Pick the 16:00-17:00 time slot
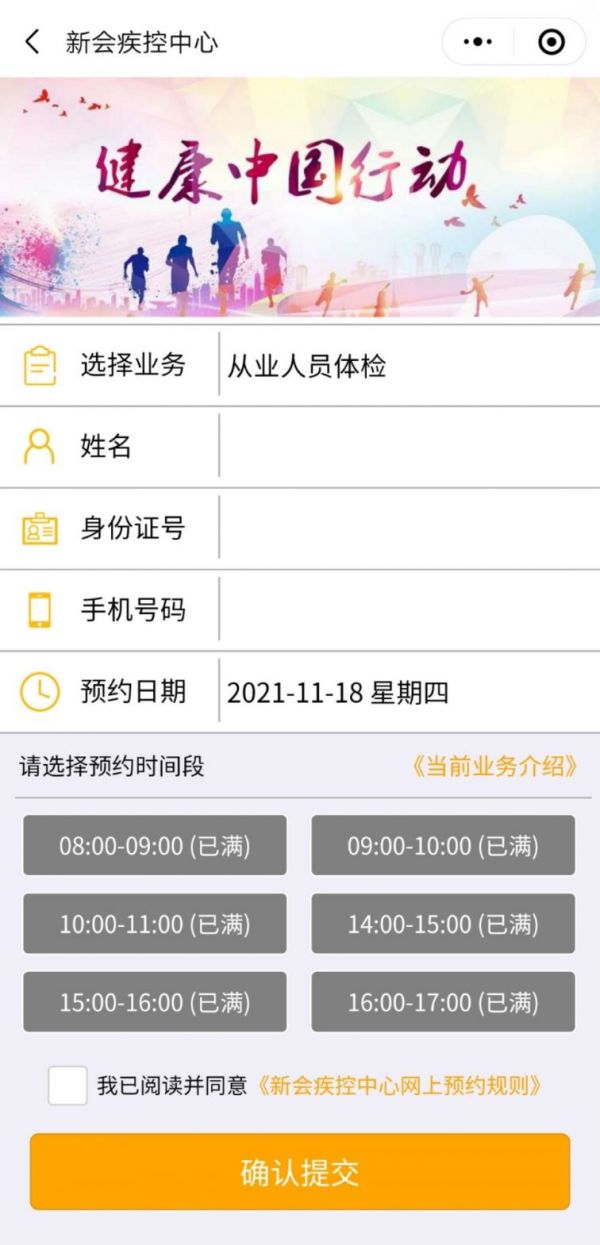This screenshot has height=1245, width=600. coord(443,1002)
